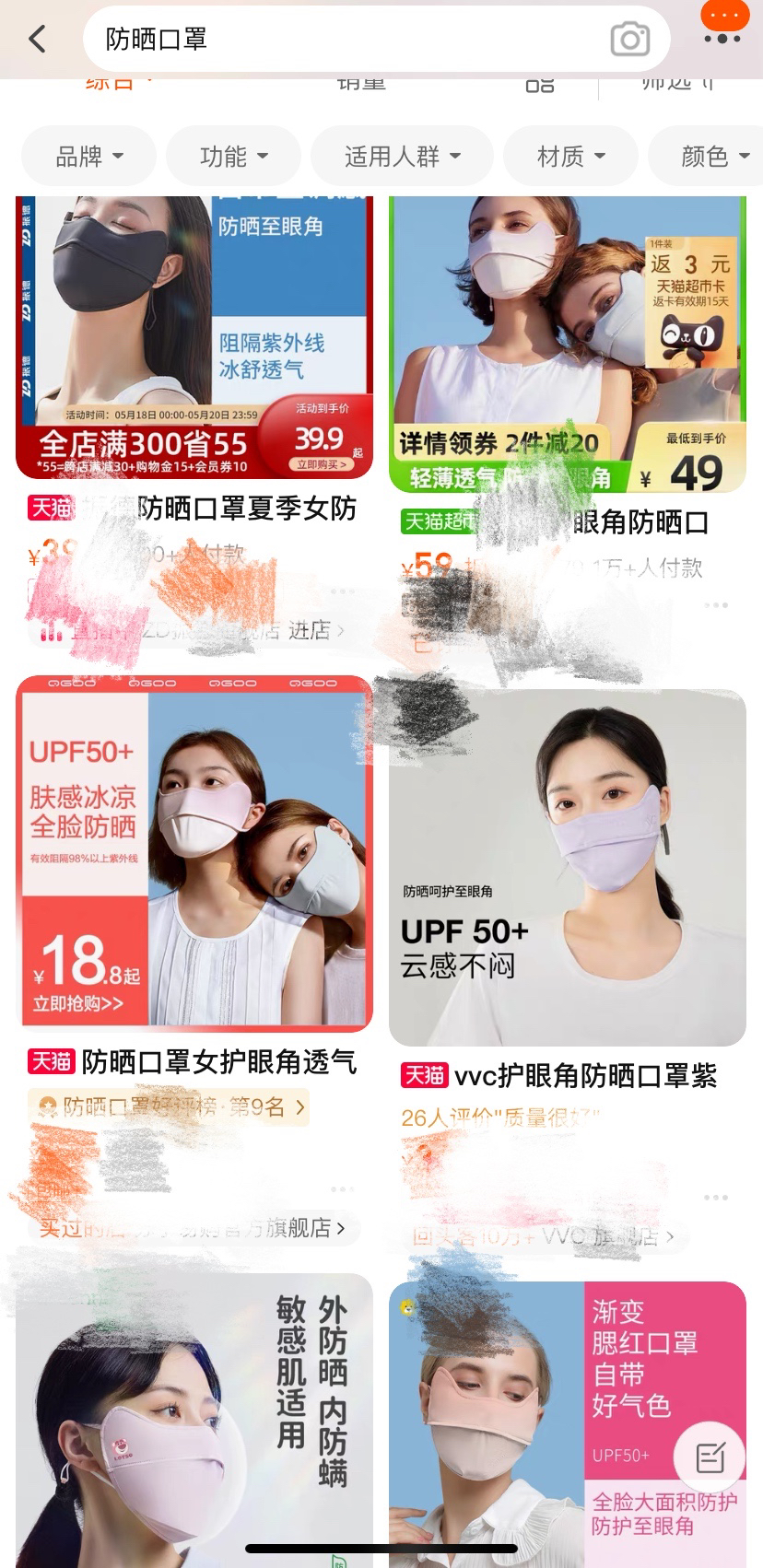The width and height of the screenshot is (763, 1568).
Task: Open more options for the vvc mask item
Action: [716, 1198]
